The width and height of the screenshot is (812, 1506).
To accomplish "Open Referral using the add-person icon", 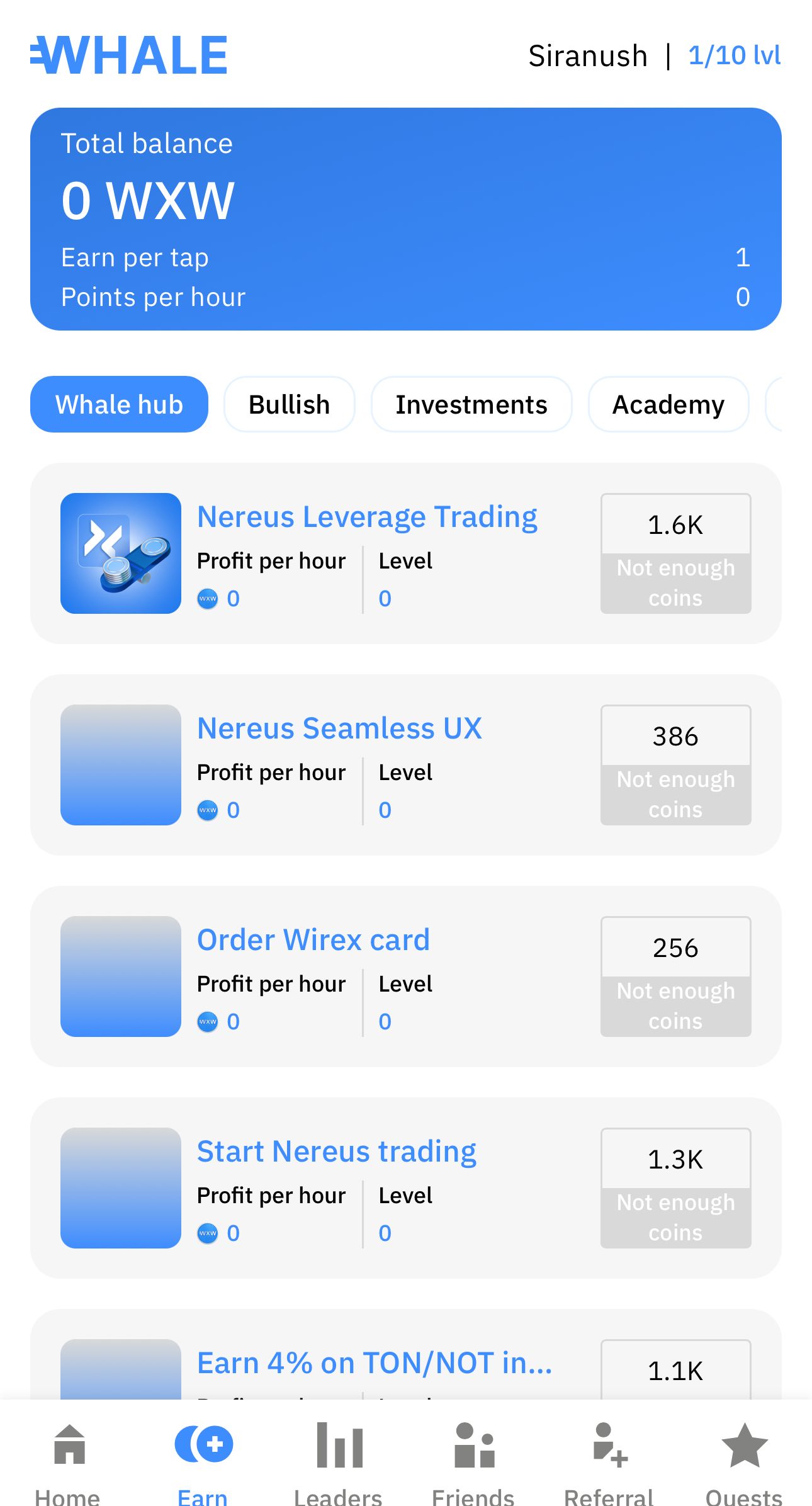I will 609,1445.
